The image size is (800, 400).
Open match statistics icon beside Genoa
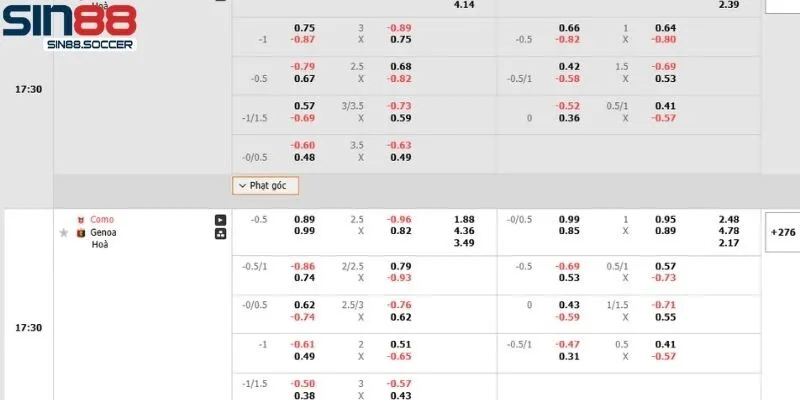(220, 233)
